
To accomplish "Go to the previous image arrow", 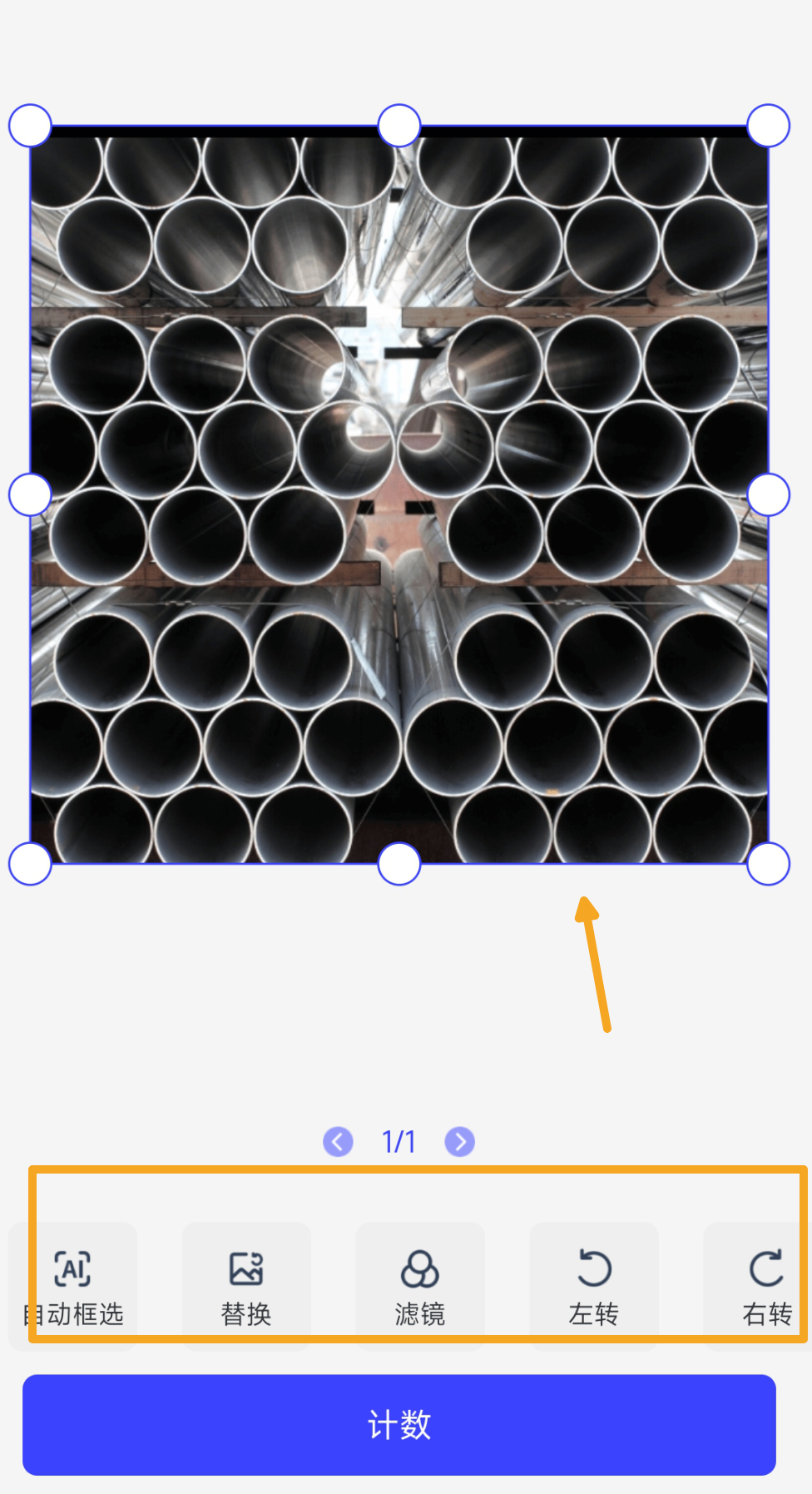I will [338, 1141].
